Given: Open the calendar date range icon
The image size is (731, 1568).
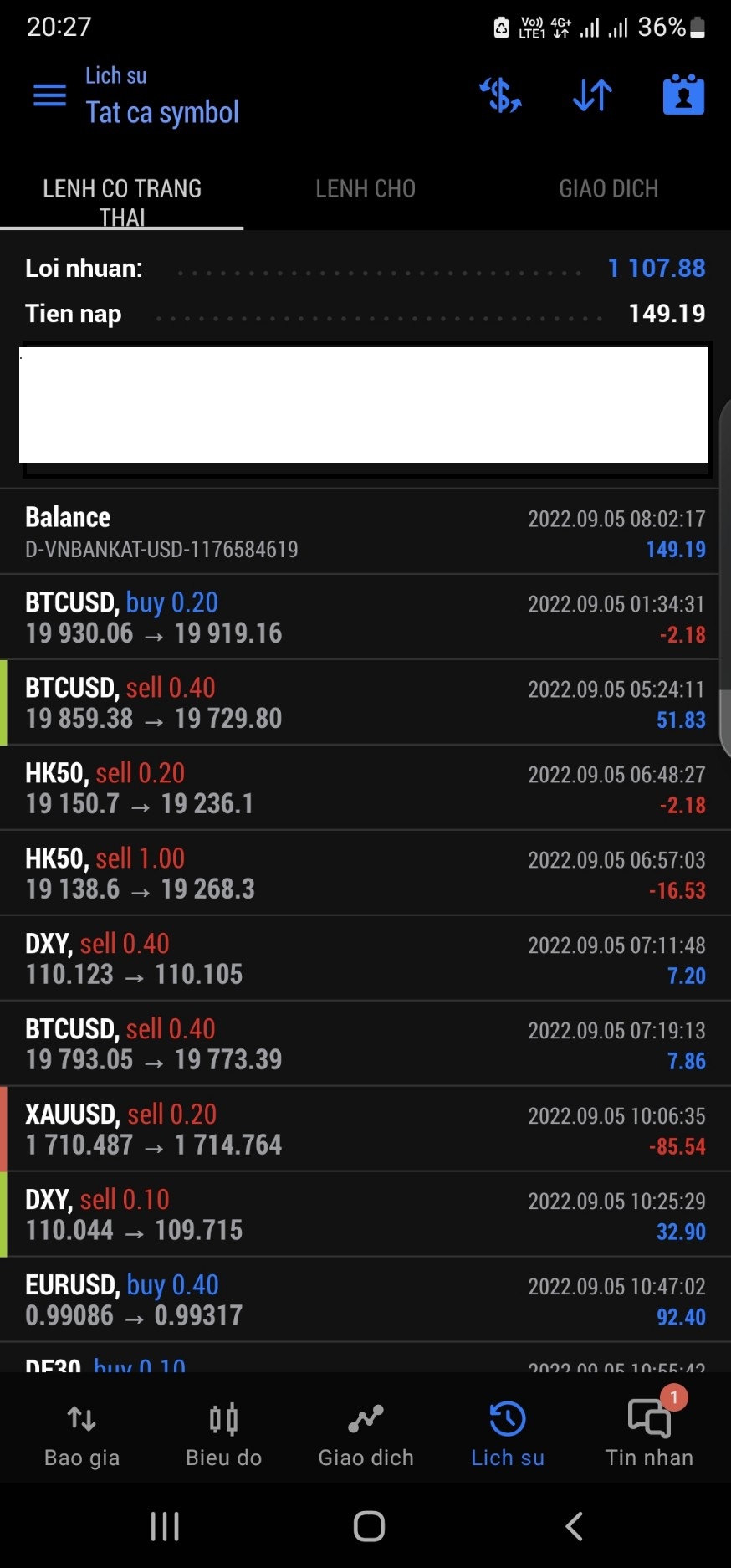Looking at the screenshot, I should [683, 95].
